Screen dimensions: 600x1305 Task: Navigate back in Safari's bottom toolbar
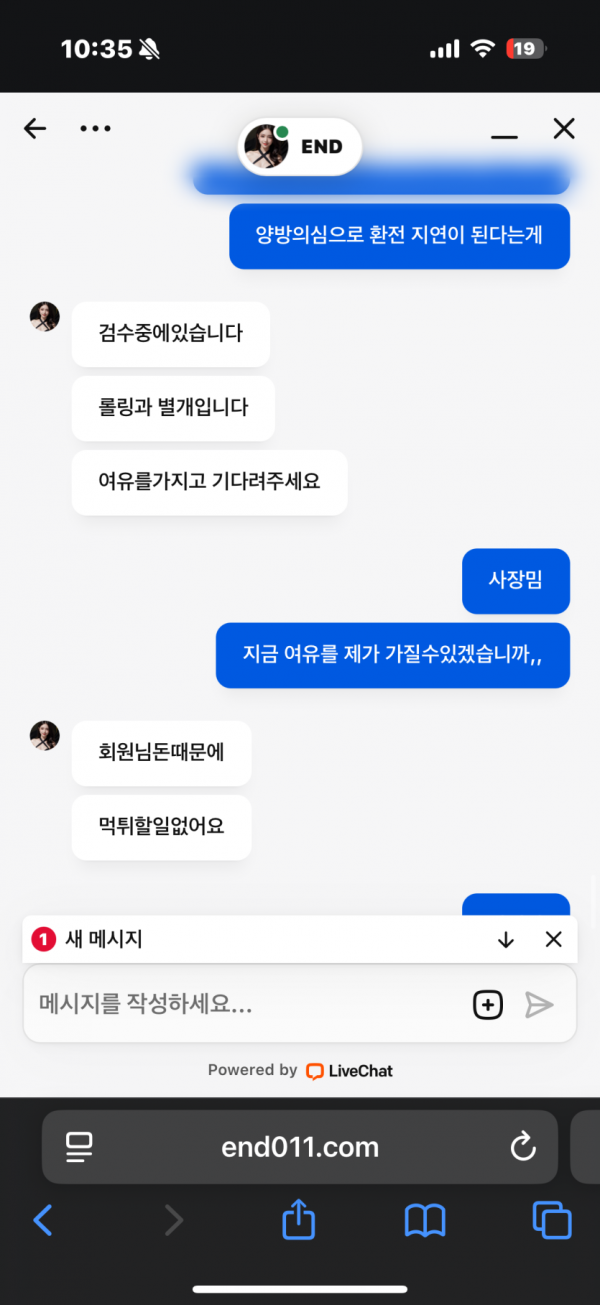pyautogui.click(x=43, y=1220)
